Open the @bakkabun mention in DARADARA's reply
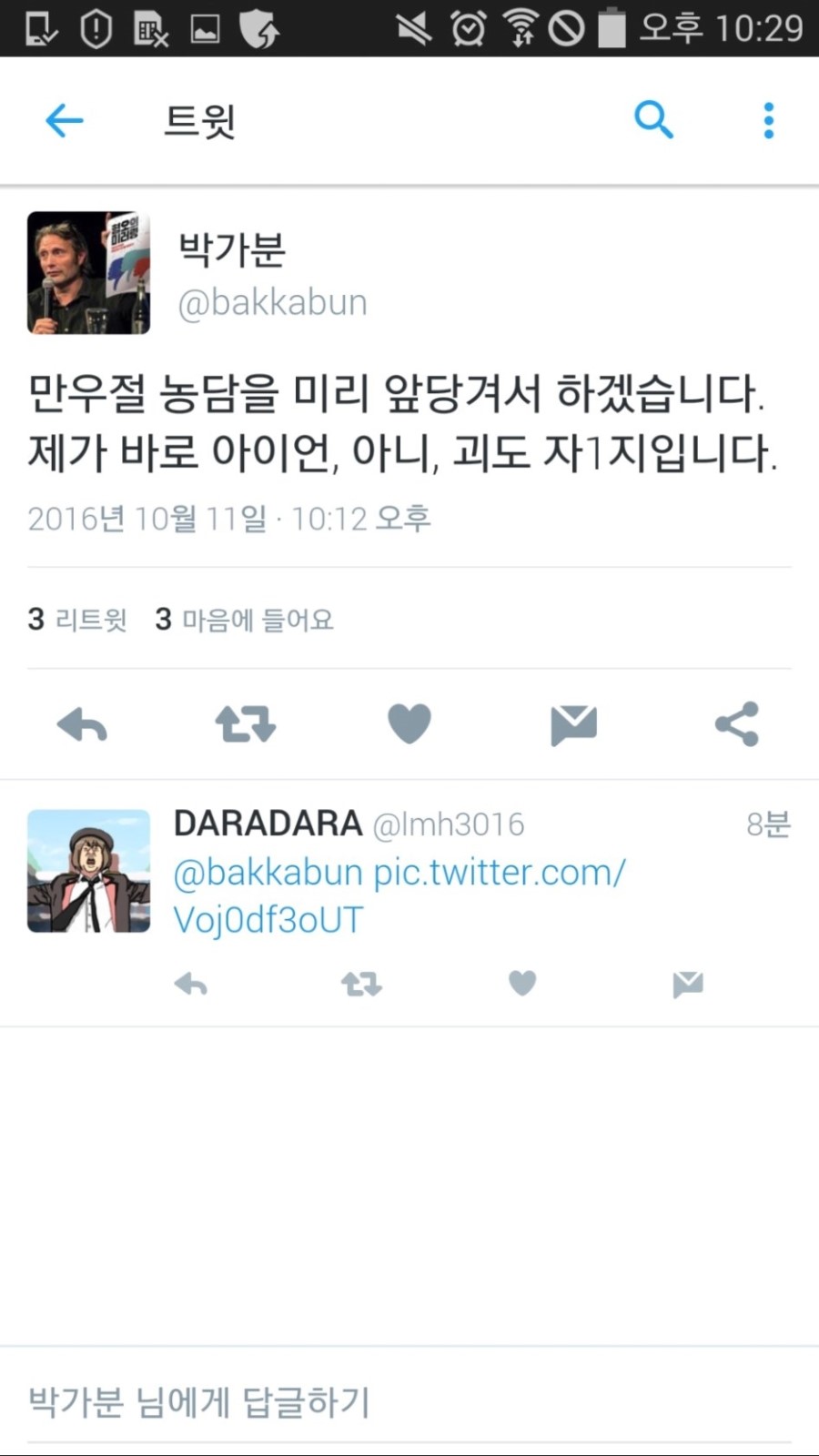 click(268, 873)
